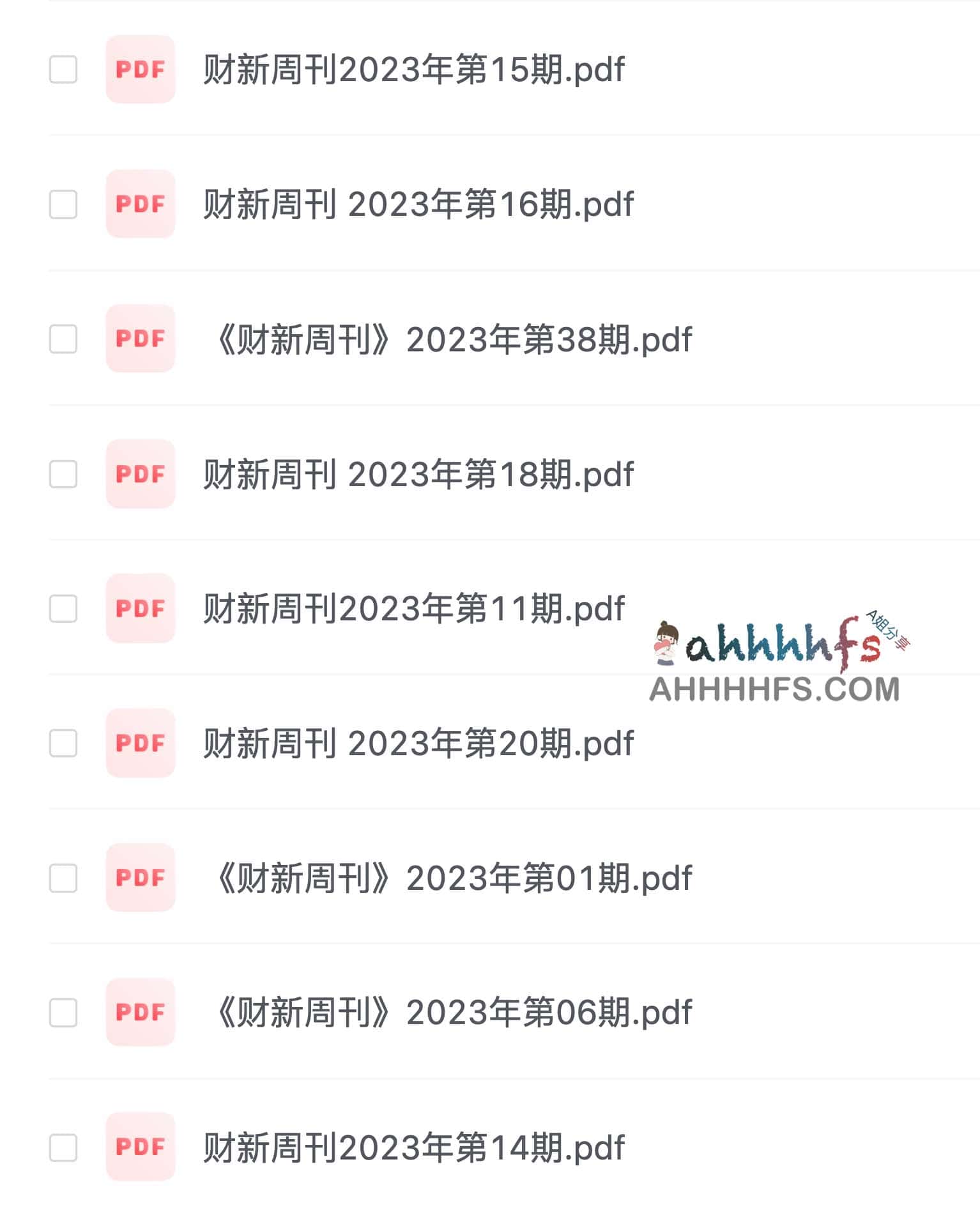The width and height of the screenshot is (980, 1210).
Task: Tick the checkbox beside 第18期 file
Action: 63,474
